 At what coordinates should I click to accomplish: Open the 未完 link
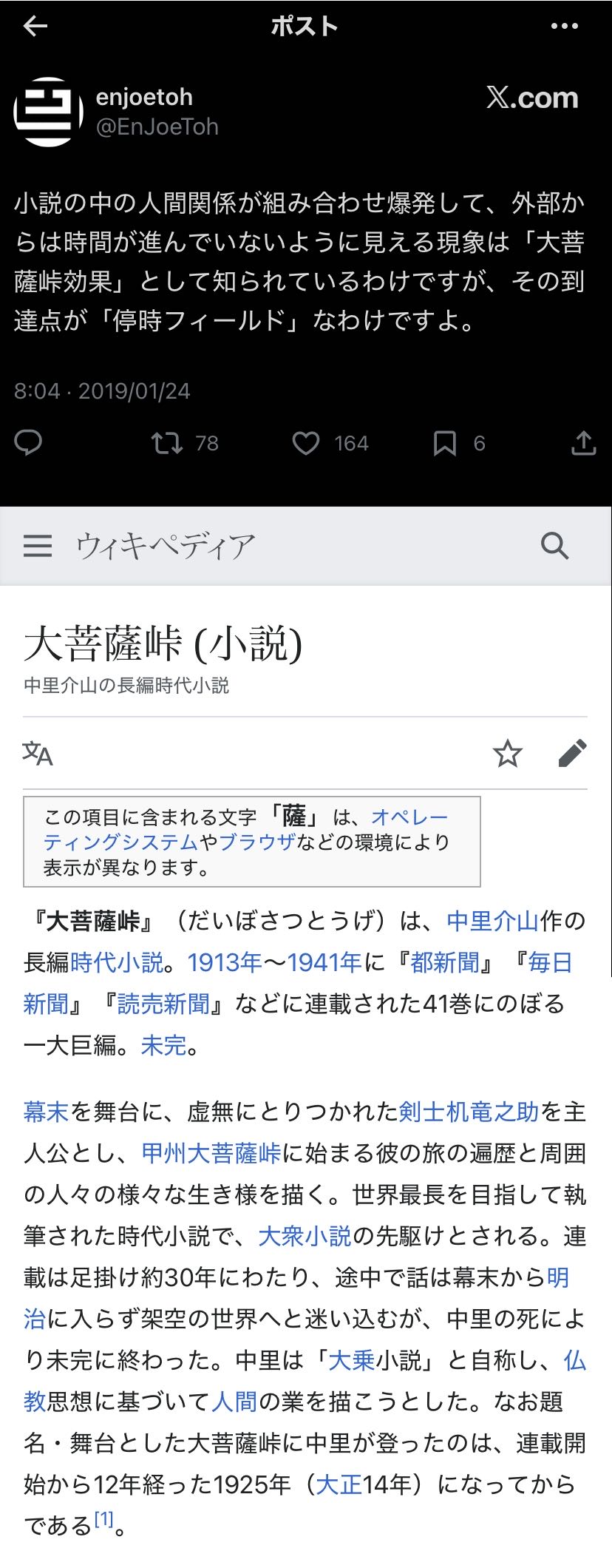pos(163,1045)
